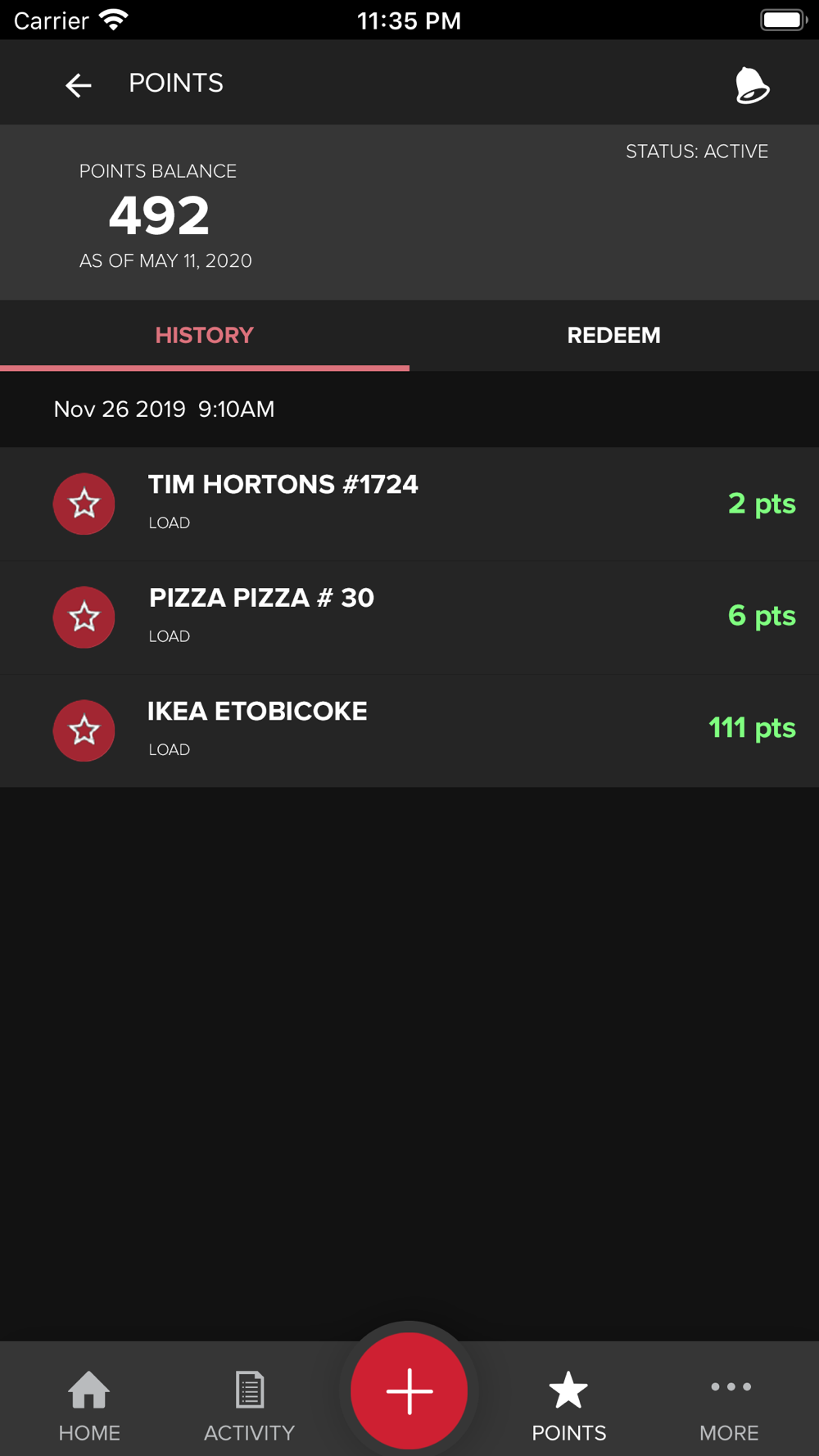This screenshot has height=1456, width=819.
Task: Switch to the Redeem tab
Action: coord(613,336)
